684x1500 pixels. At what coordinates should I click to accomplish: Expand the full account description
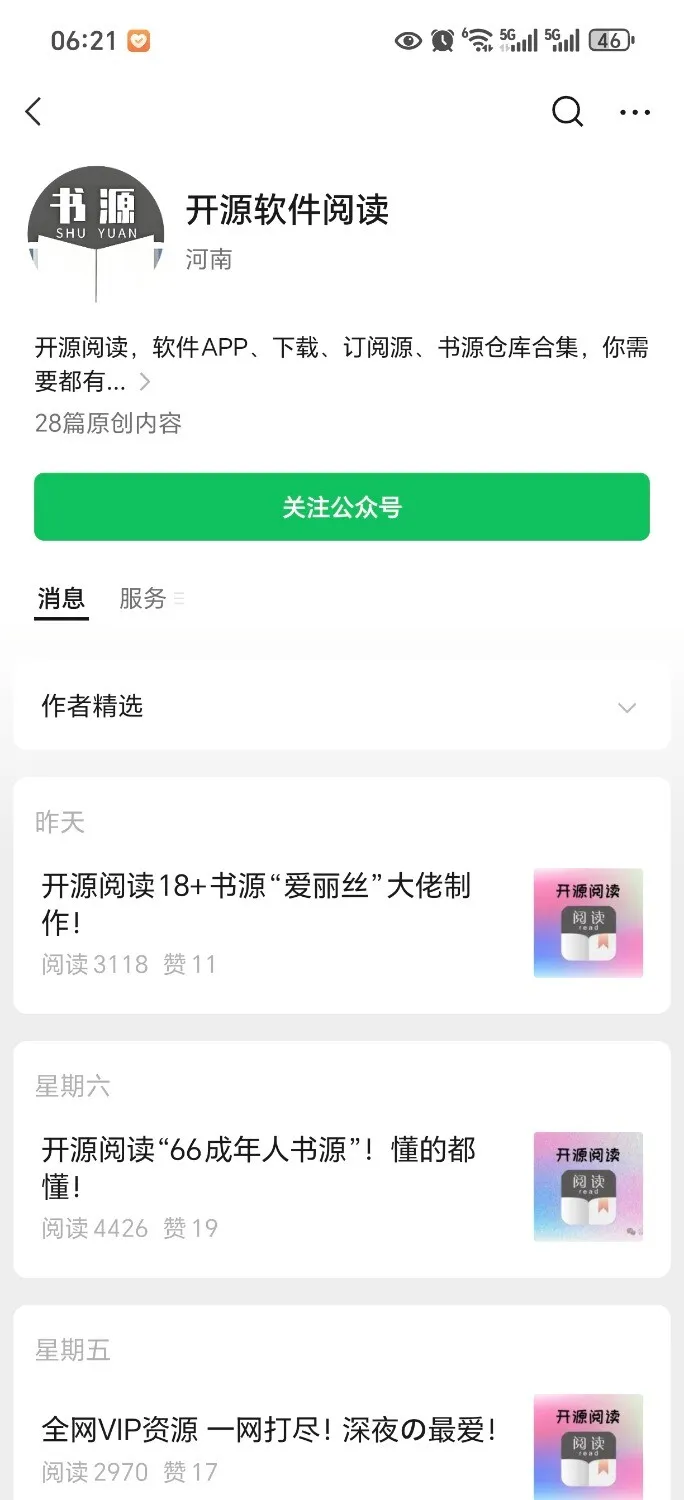click(145, 382)
